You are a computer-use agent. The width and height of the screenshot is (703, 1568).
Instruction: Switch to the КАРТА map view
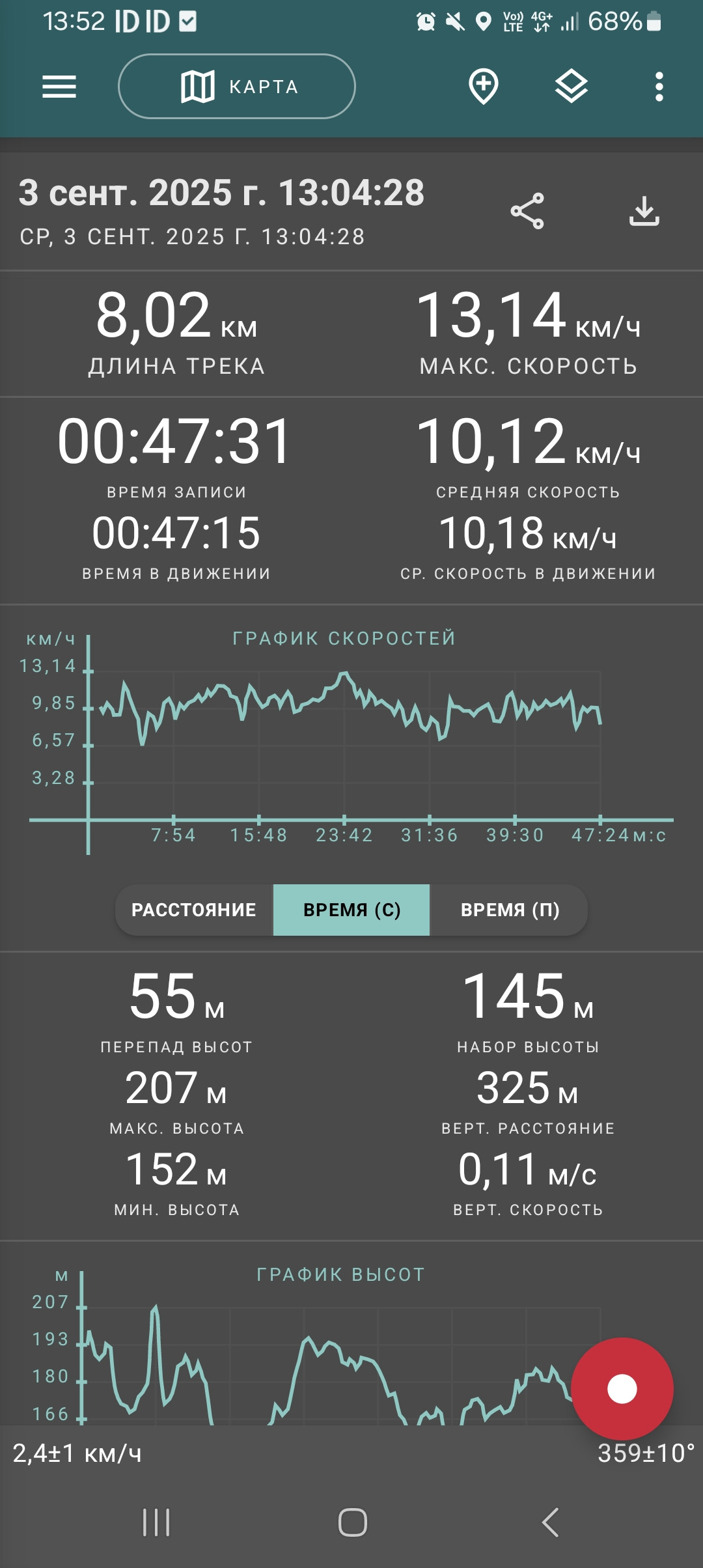pos(237,87)
